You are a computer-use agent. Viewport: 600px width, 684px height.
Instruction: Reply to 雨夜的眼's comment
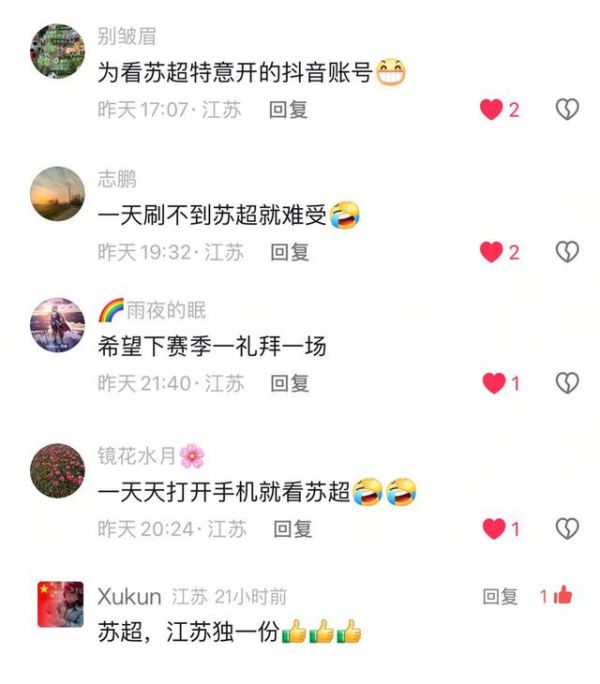[x=290, y=383]
